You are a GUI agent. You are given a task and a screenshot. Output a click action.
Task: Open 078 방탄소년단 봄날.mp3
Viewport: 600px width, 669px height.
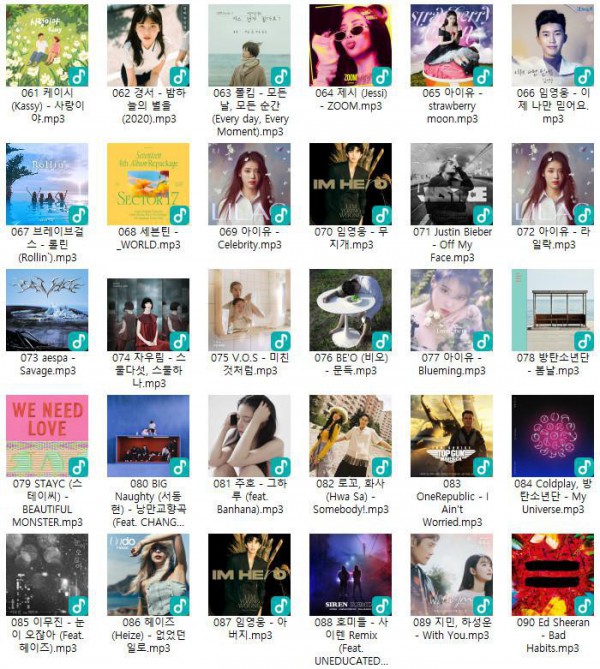point(552,310)
